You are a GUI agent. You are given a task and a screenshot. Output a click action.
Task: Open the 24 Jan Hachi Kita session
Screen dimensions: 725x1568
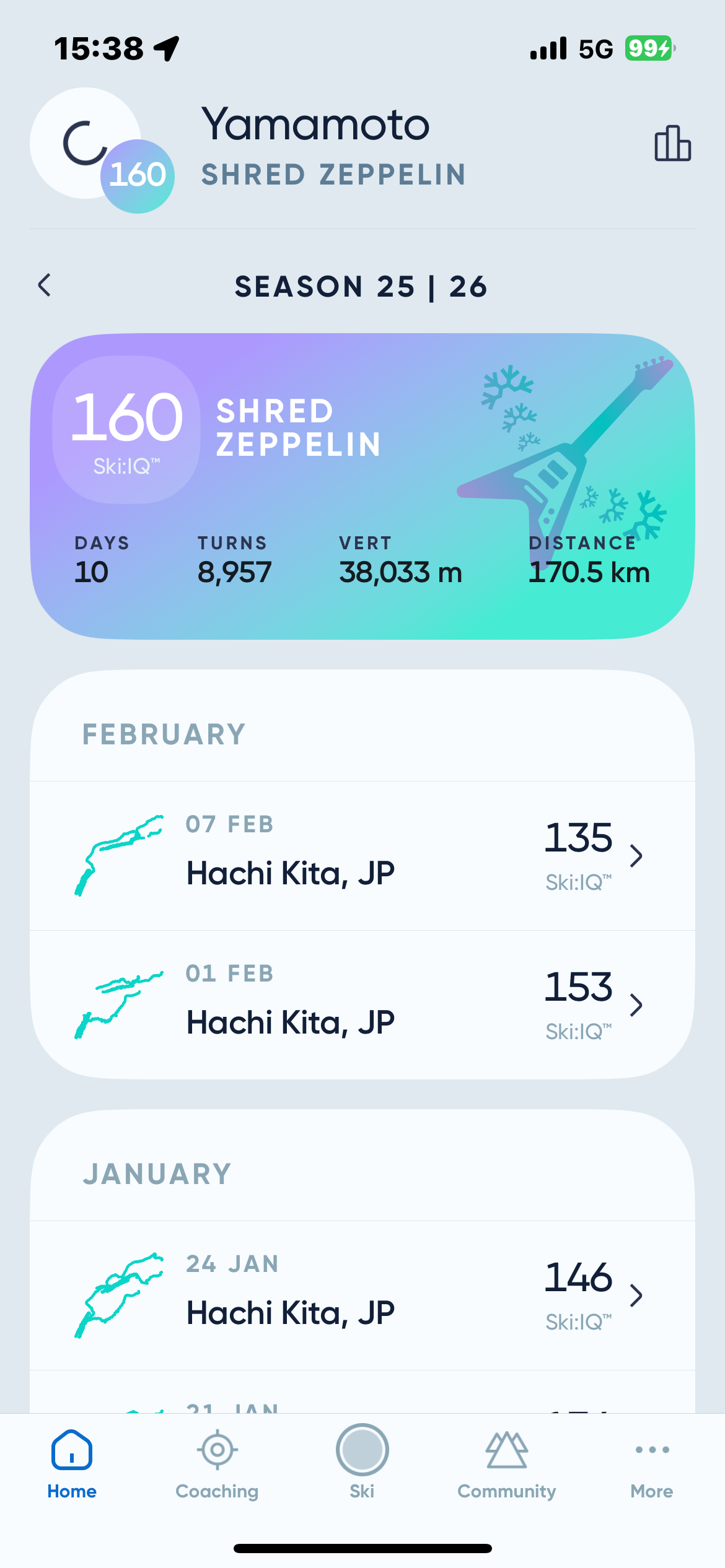click(x=362, y=1295)
